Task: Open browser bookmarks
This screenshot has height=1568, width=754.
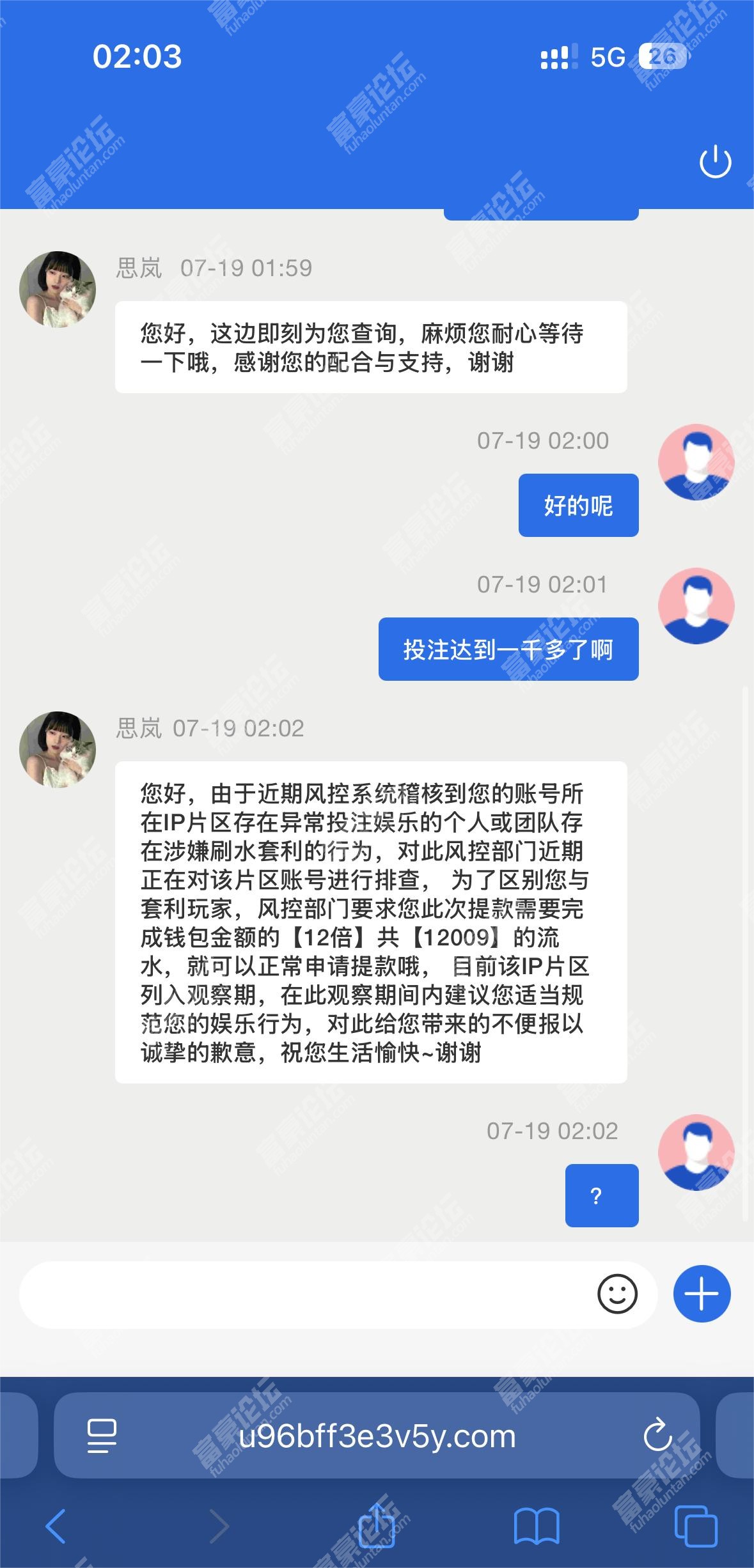Action: tap(537, 1526)
